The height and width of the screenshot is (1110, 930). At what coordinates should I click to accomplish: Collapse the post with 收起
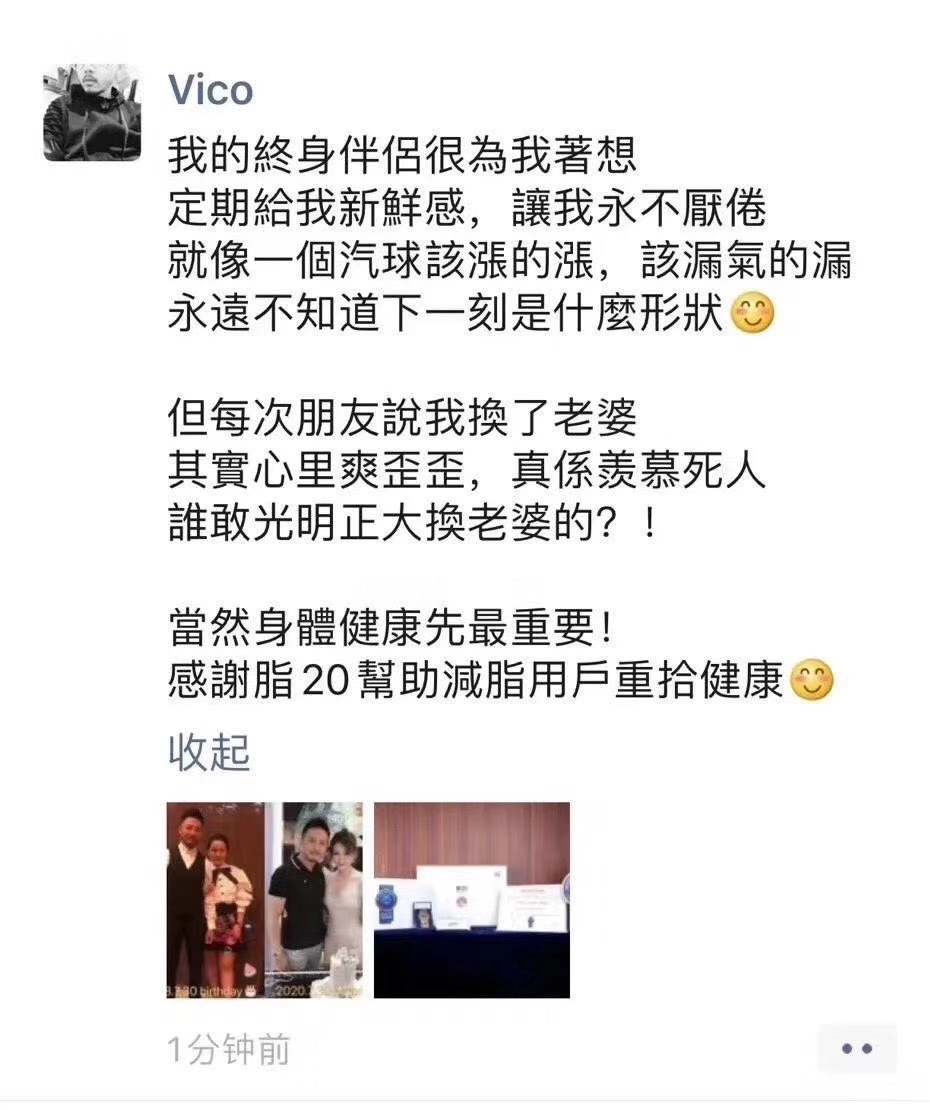(x=209, y=752)
